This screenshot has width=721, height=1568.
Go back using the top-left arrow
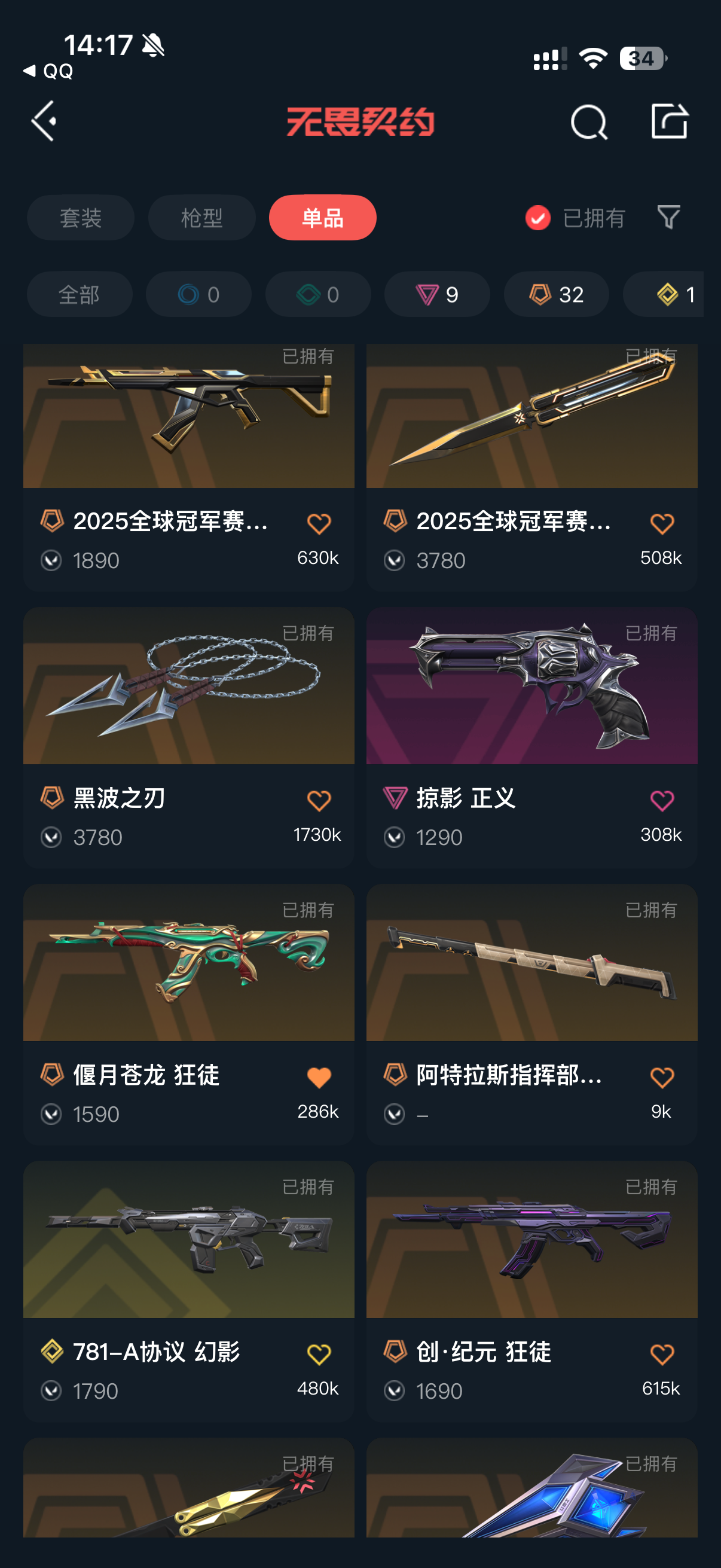(44, 121)
